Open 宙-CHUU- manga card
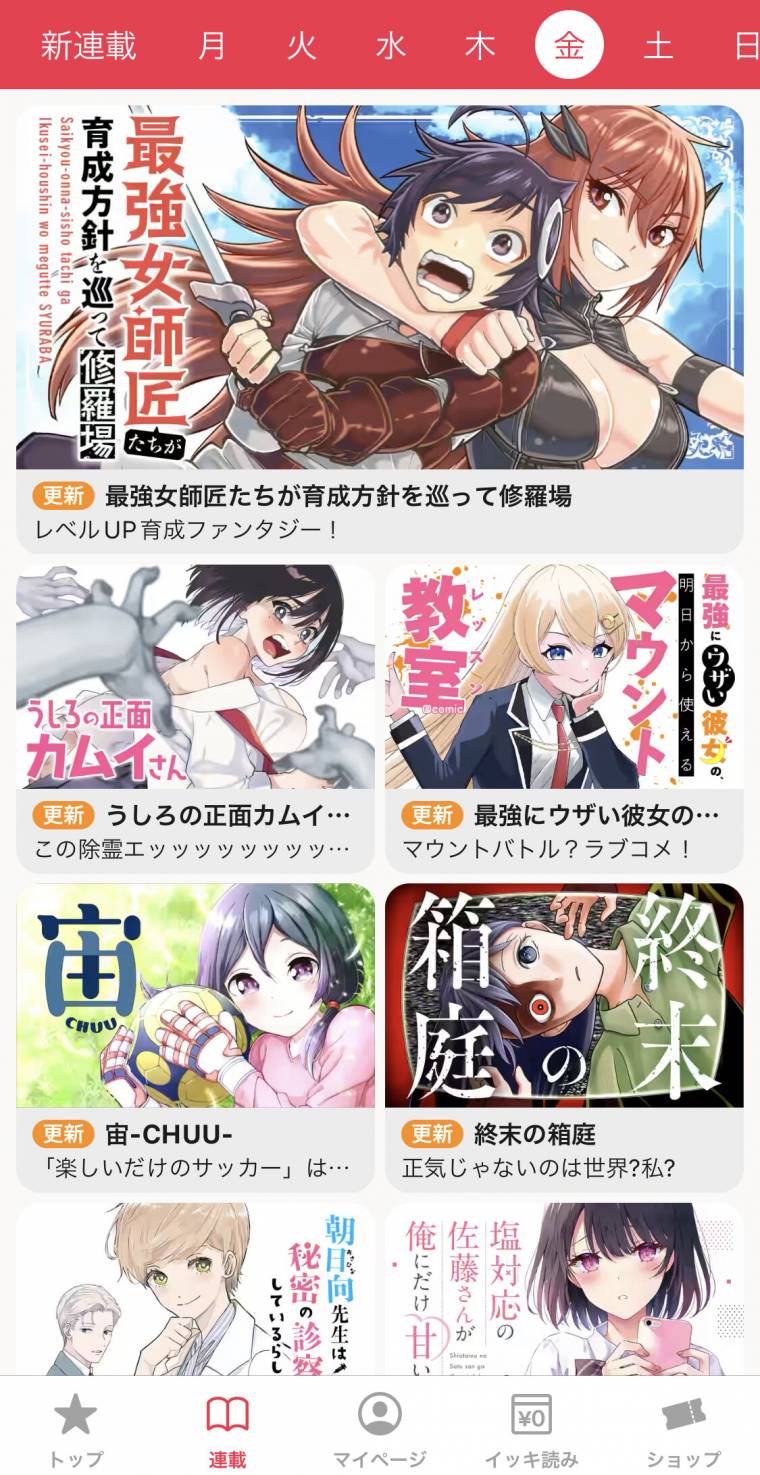 [195, 1037]
